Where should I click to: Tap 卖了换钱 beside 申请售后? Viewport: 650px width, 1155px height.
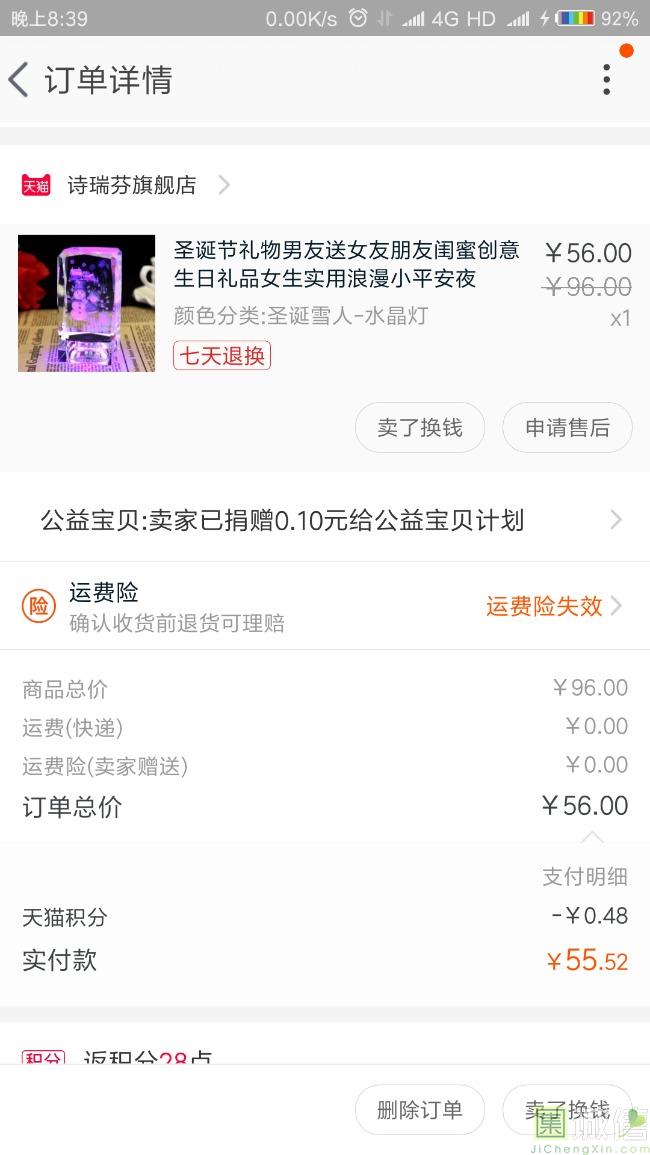point(420,428)
